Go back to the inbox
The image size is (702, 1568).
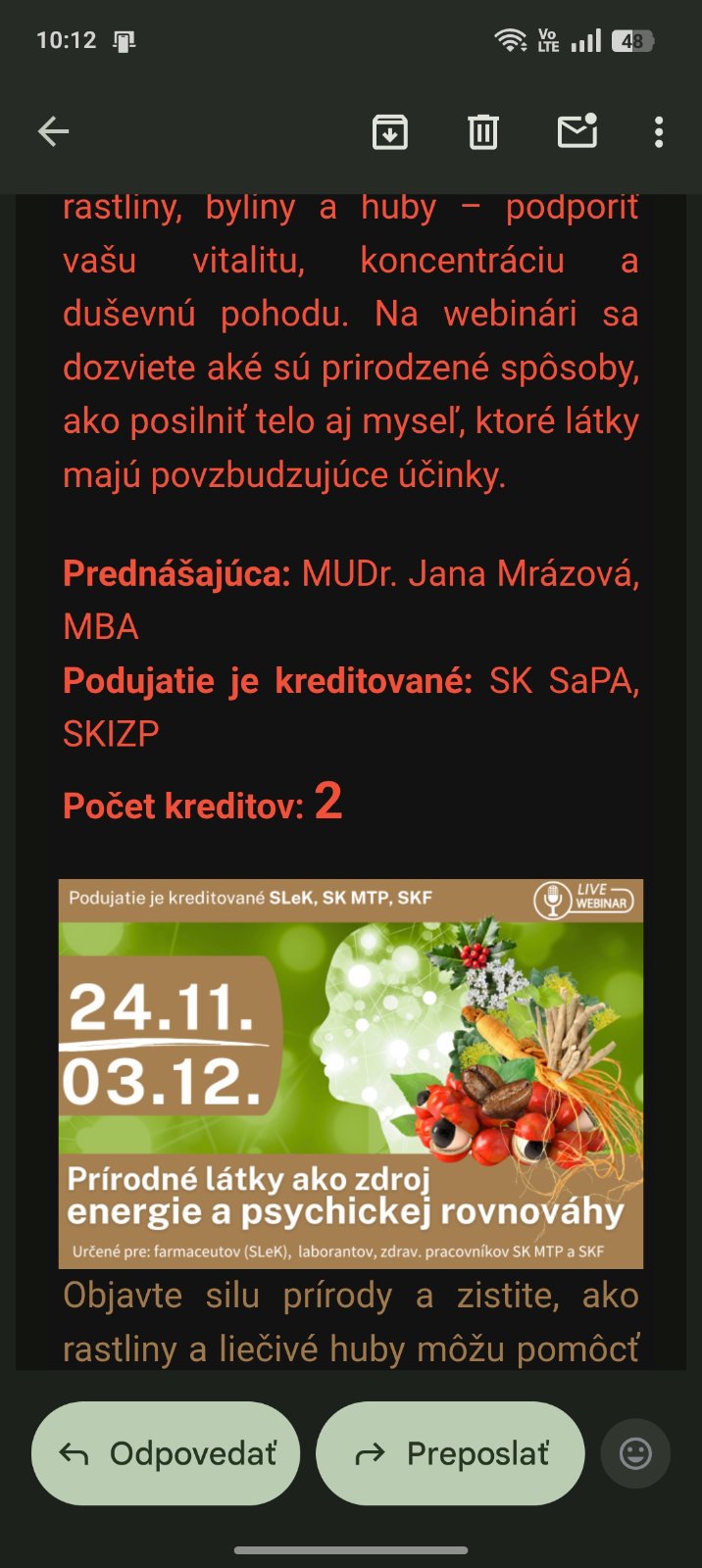coord(54,131)
